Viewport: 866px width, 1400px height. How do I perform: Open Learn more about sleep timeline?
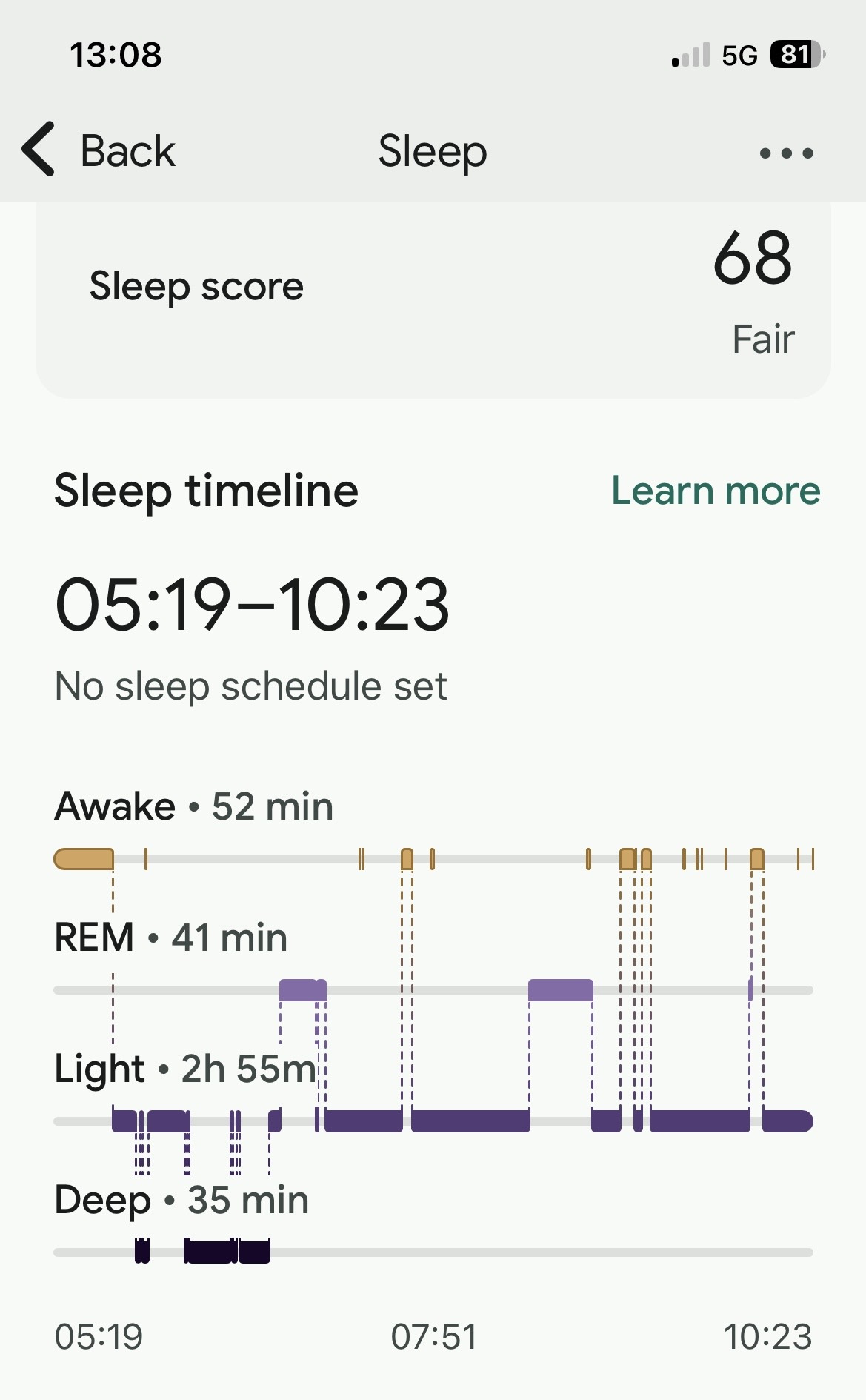tap(715, 491)
